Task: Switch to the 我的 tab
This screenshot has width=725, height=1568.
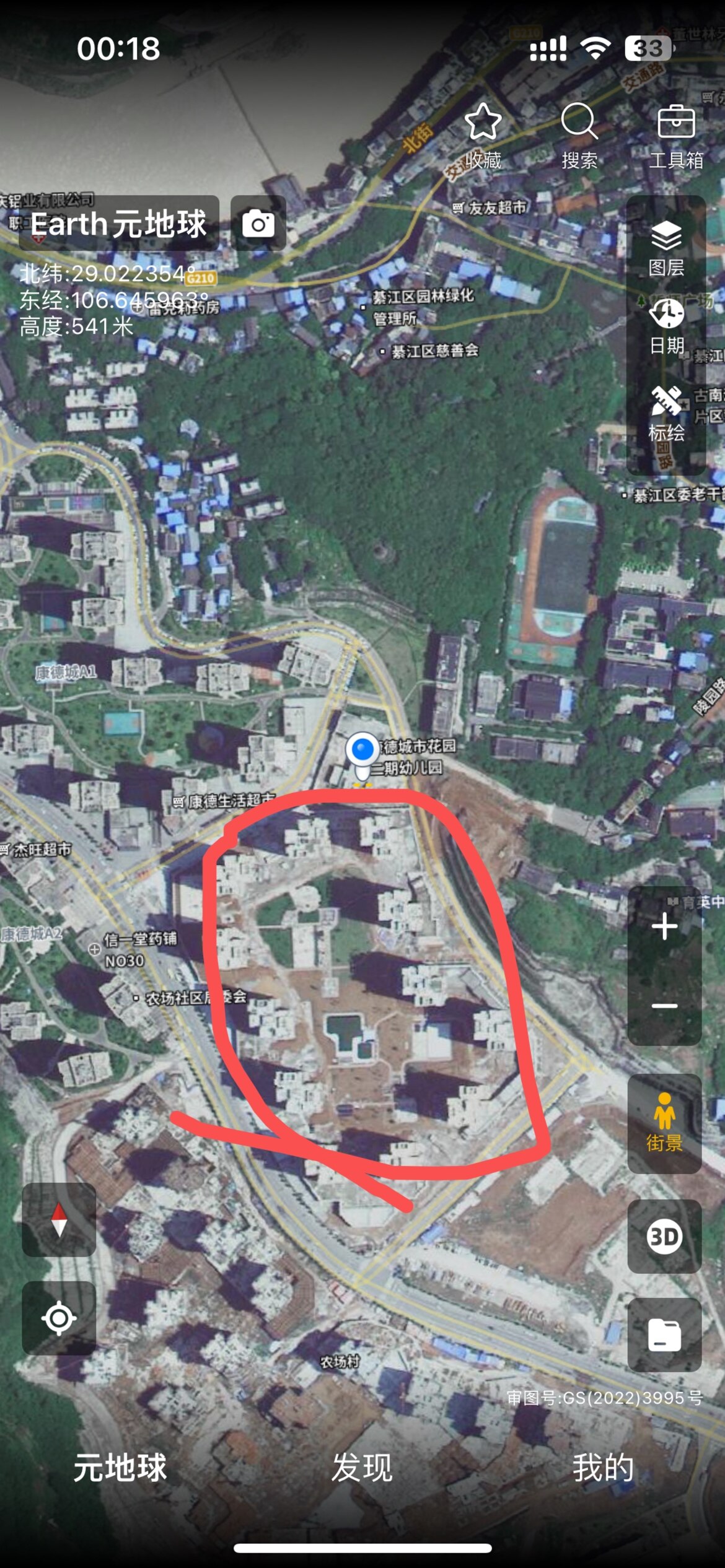Action: (x=603, y=1467)
